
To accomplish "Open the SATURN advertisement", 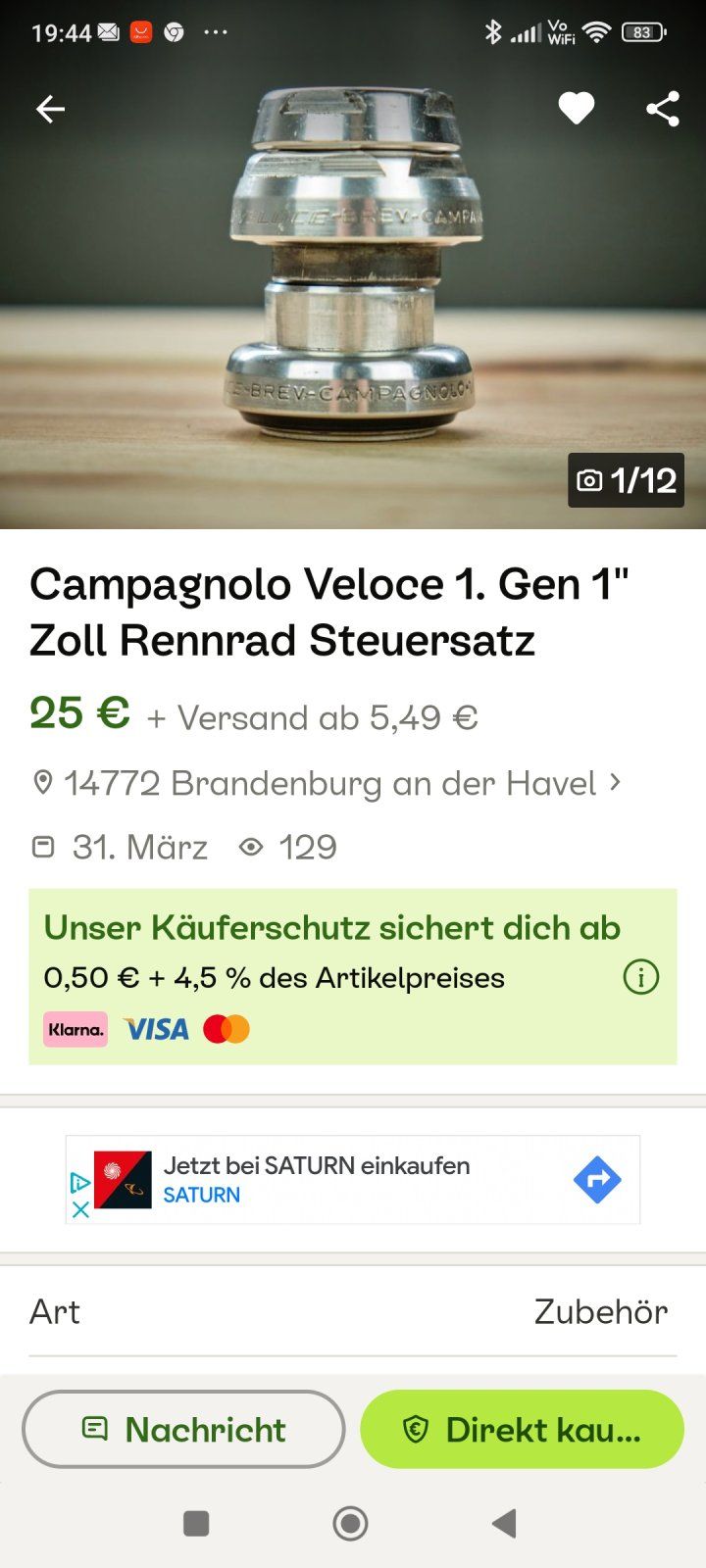I will 353,1179.
